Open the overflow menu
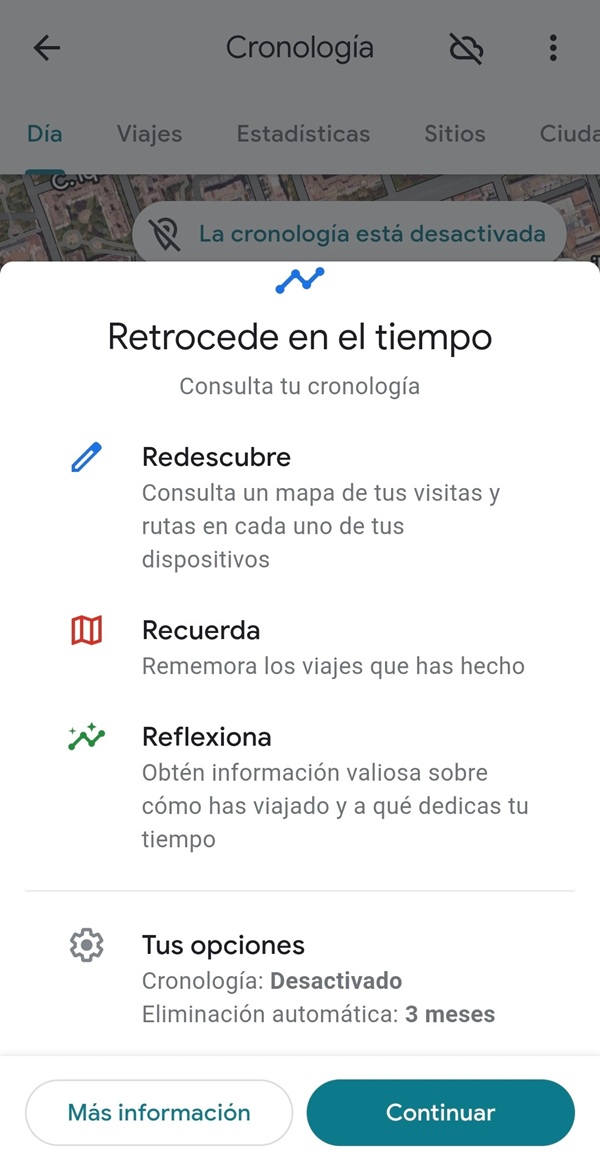 pyautogui.click(x=552, y=48)
